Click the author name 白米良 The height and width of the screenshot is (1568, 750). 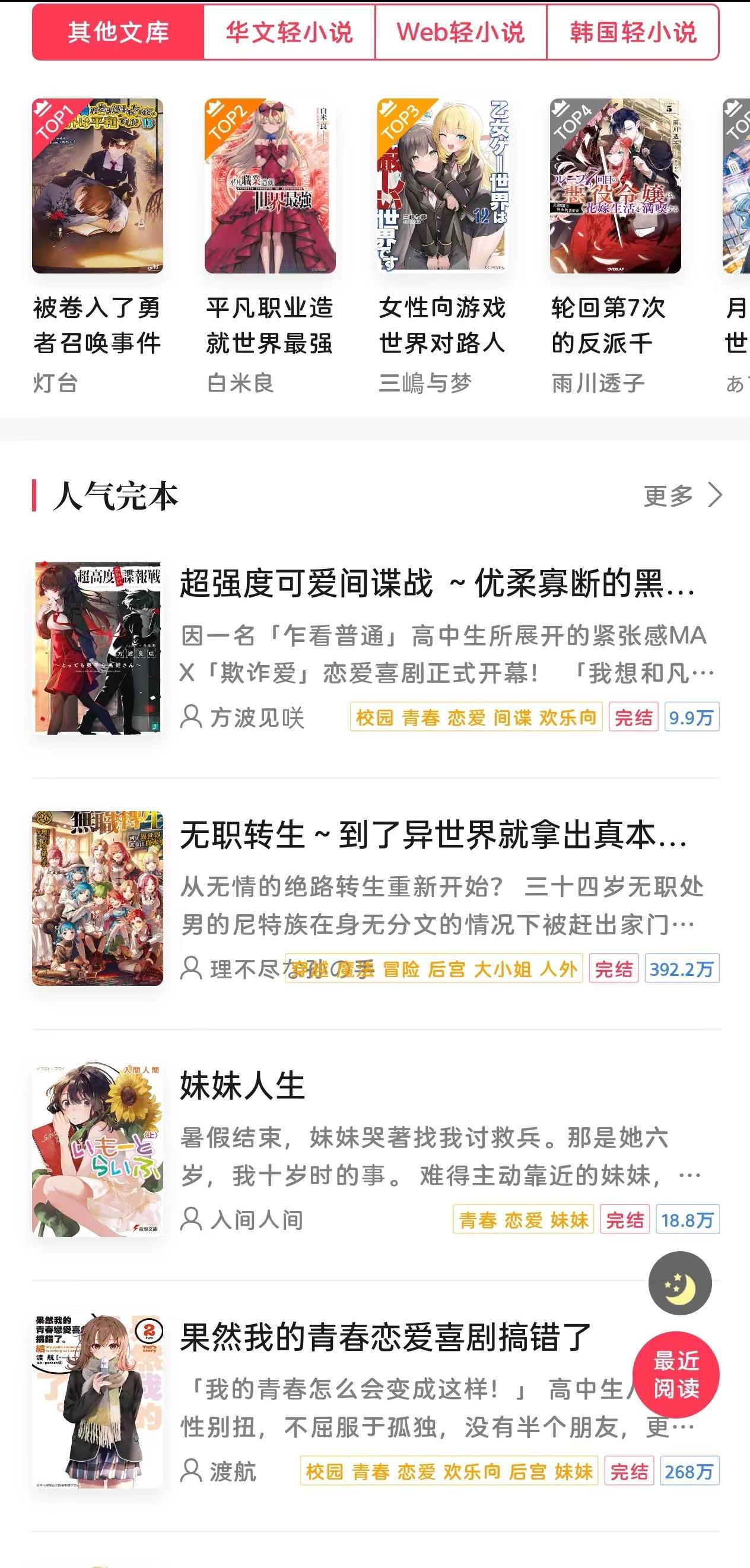tap(240, 383)
